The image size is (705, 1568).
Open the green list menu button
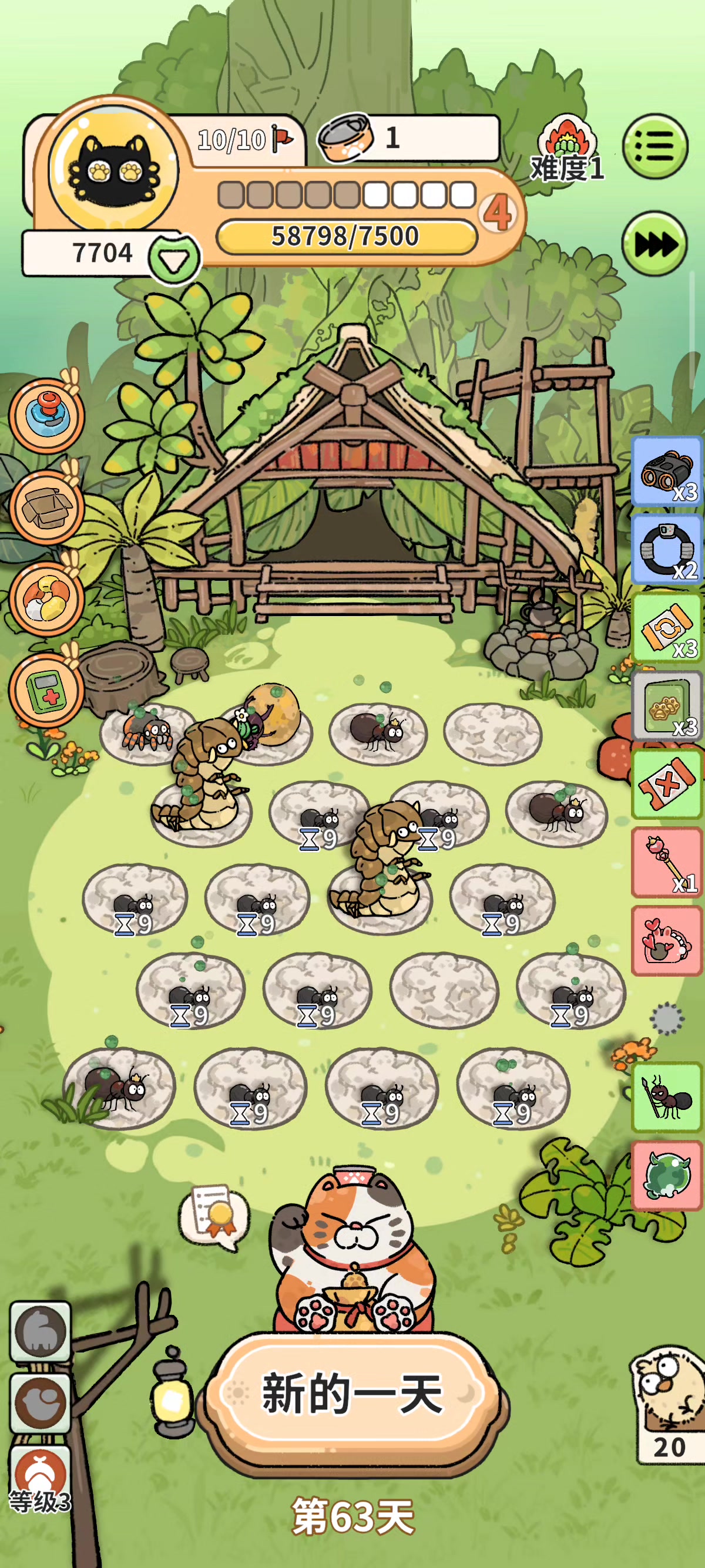654,147
